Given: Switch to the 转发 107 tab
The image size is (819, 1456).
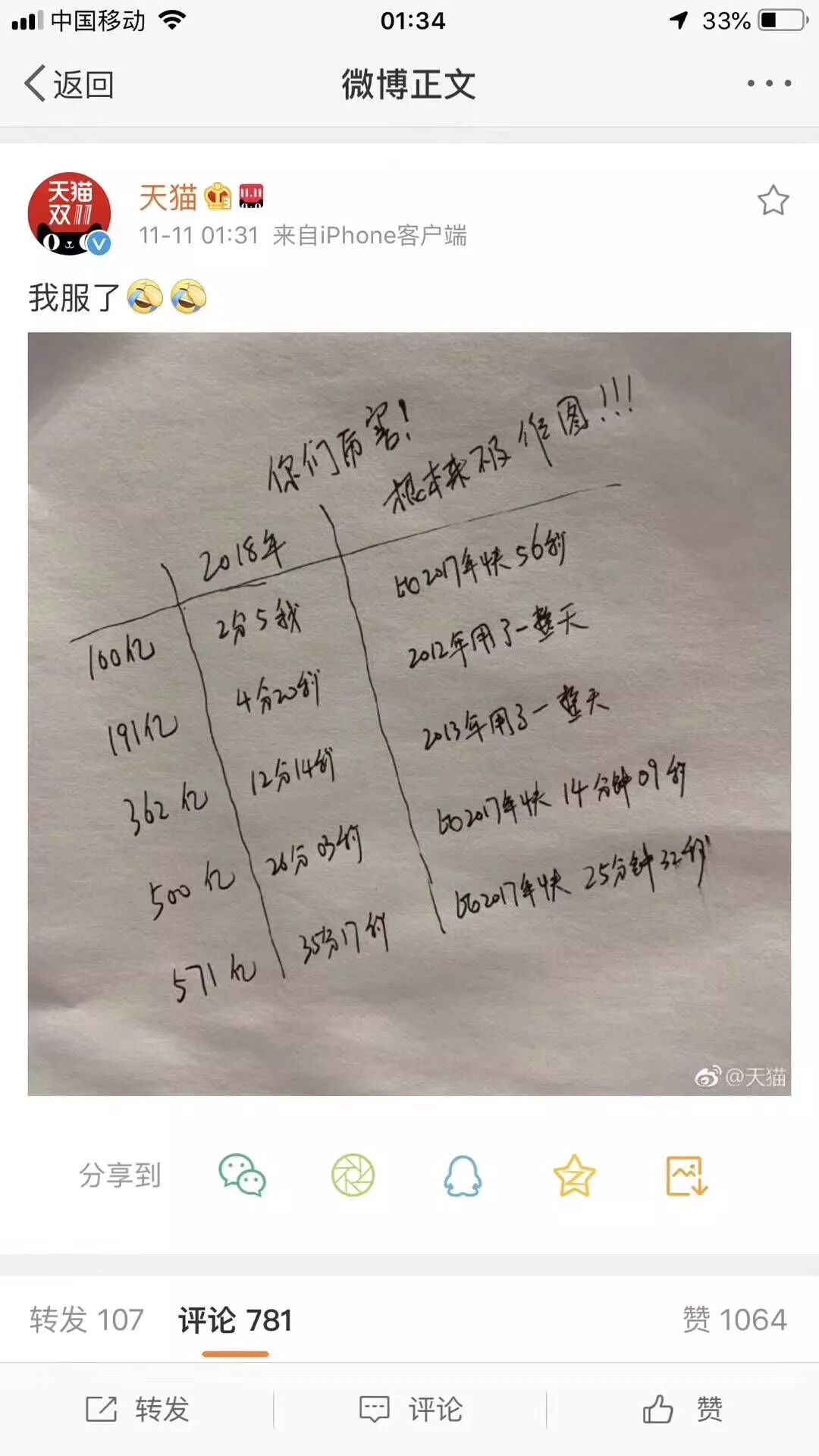Looking at the screenshot, I should coord(86,1320).
